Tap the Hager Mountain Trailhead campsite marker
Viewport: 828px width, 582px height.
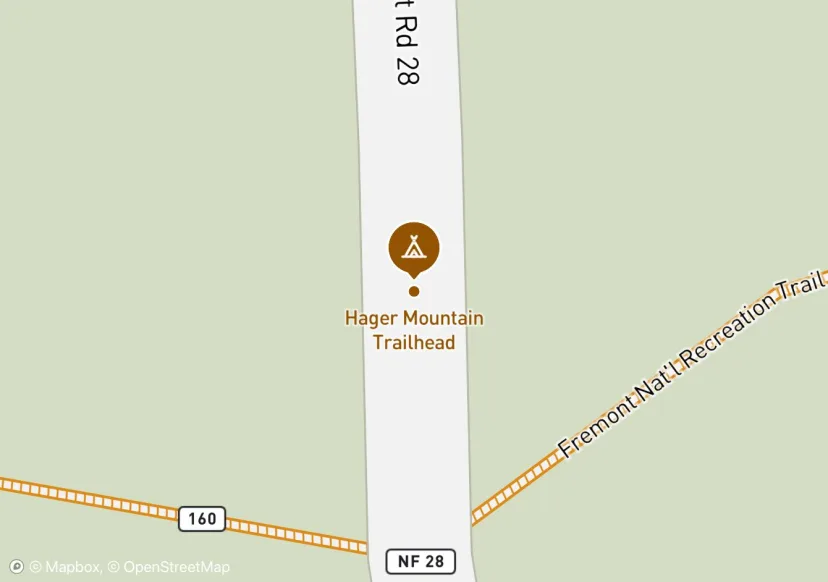pos(414,247)
